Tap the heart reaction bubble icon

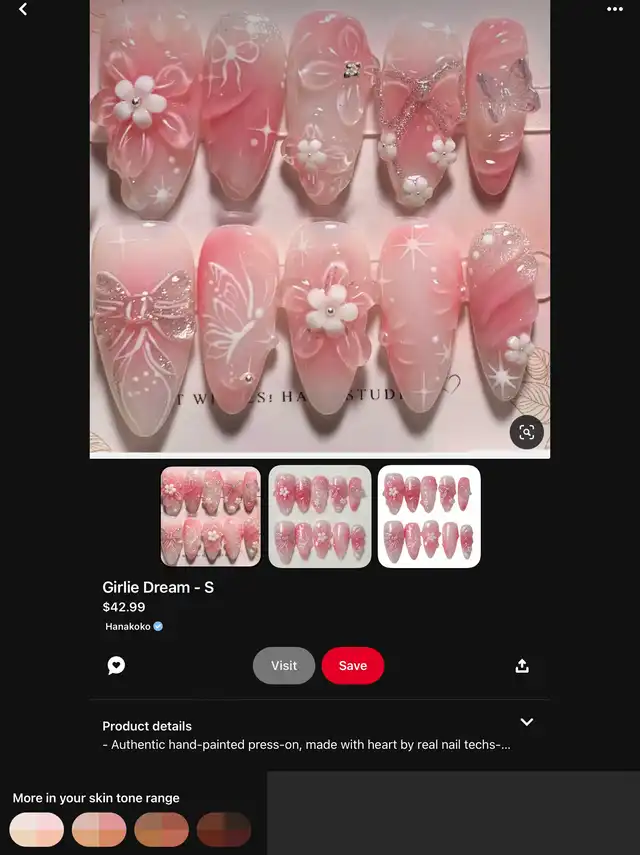(116, 665)
